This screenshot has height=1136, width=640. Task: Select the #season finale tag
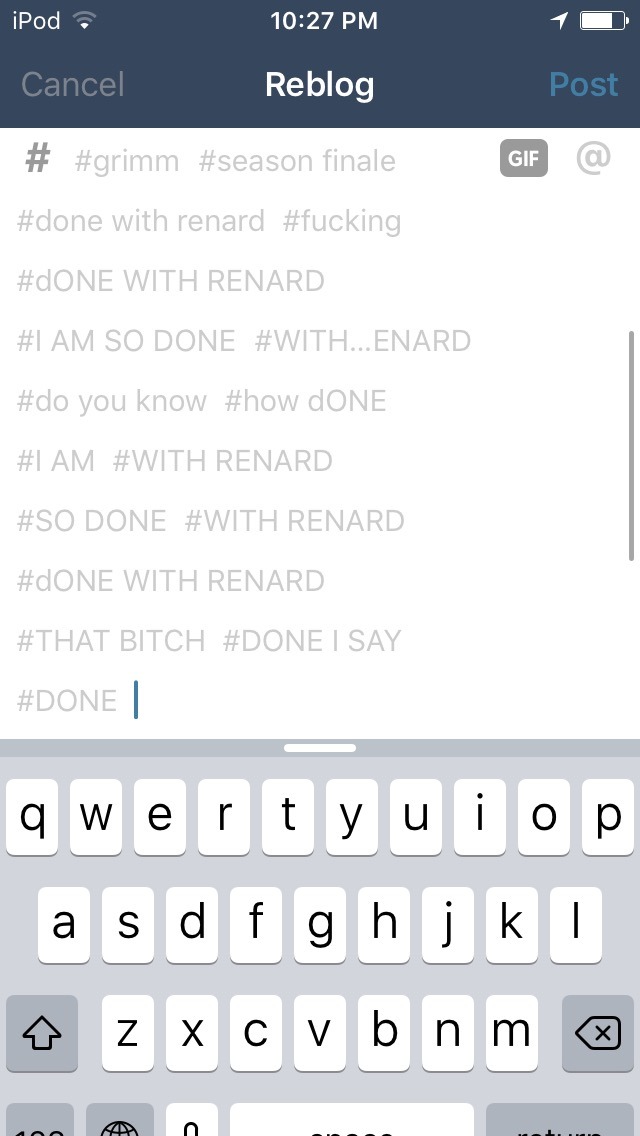point(297,161)
